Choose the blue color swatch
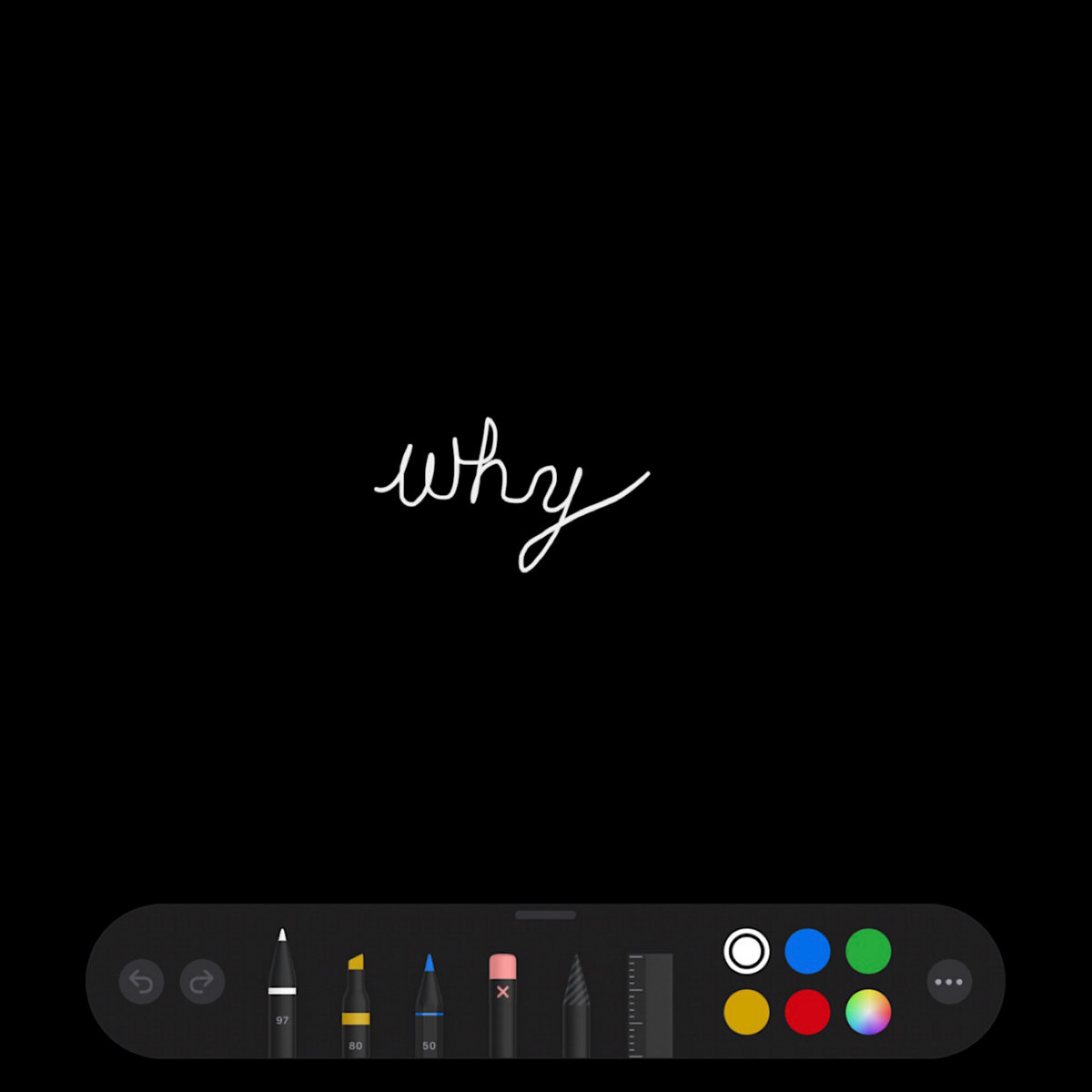The height and width of the screenshot is (1092, 1092). [807, 952]
